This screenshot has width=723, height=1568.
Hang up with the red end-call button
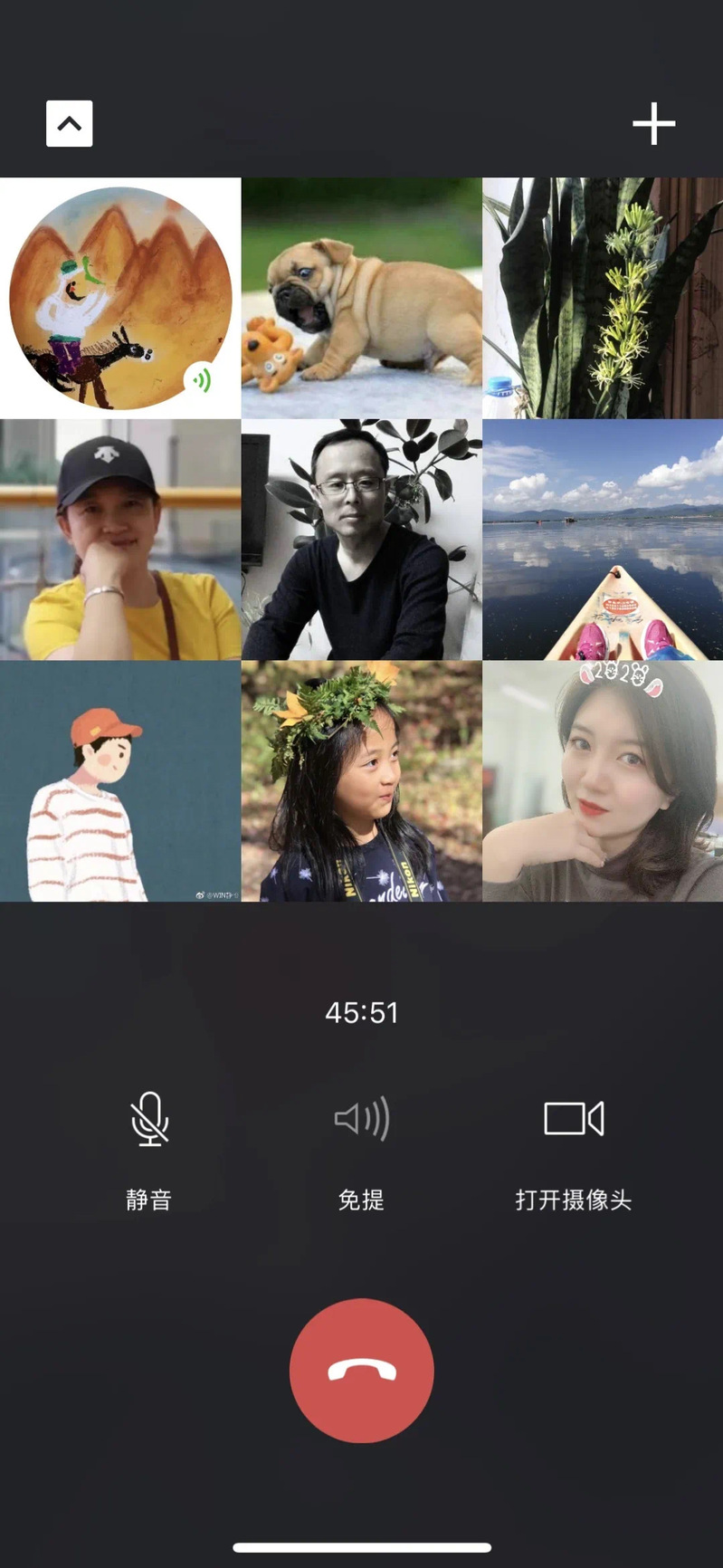pos(362,1371)
